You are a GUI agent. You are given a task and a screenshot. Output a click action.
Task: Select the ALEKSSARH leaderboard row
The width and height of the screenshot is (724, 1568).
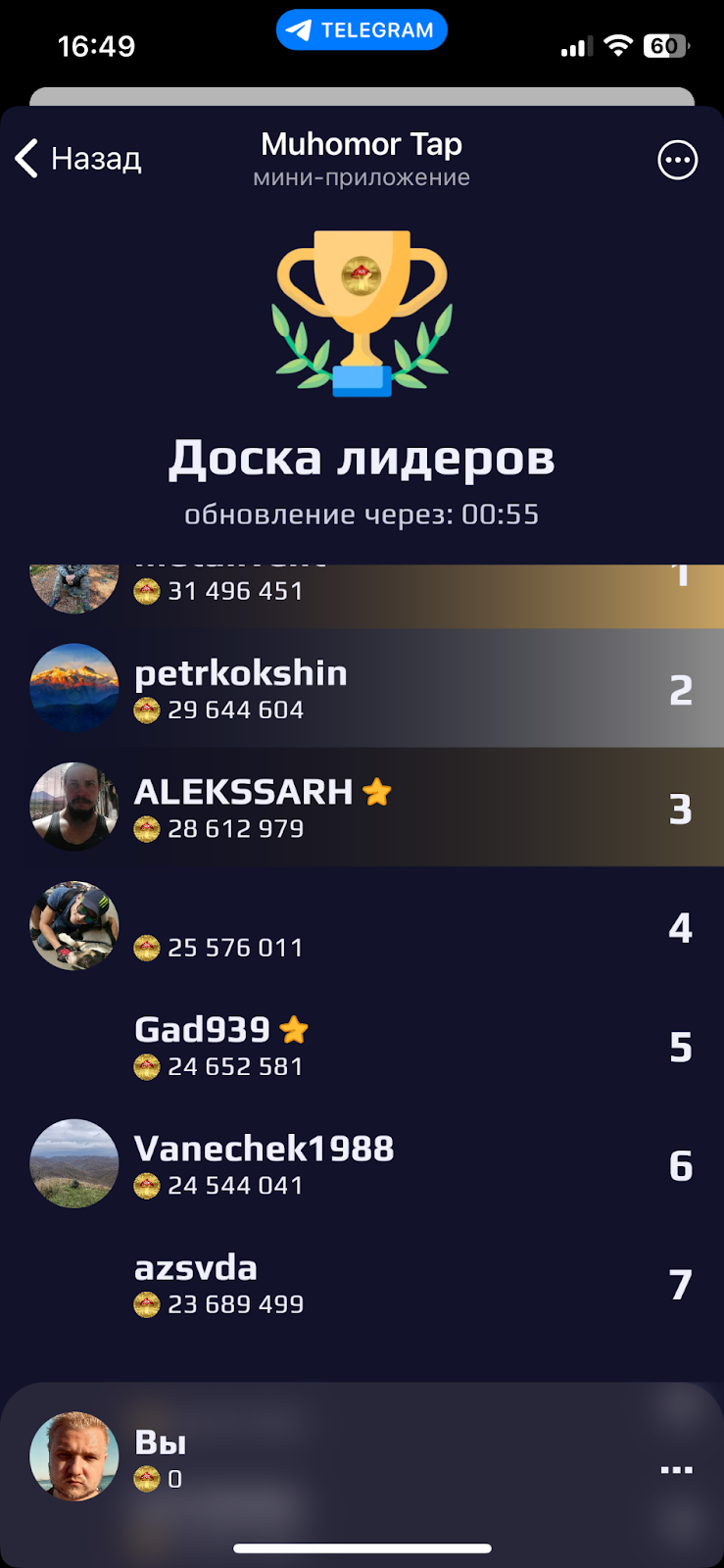point(362,808)
